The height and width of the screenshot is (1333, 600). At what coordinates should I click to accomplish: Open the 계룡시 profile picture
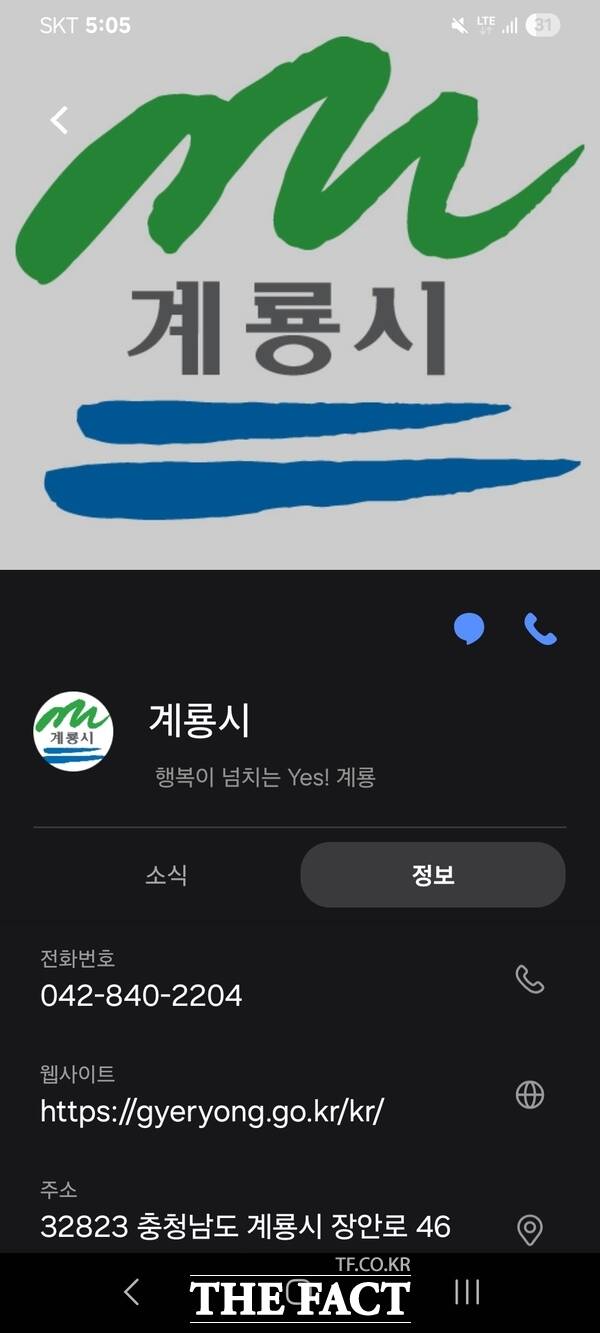click(x=73, y=732)
